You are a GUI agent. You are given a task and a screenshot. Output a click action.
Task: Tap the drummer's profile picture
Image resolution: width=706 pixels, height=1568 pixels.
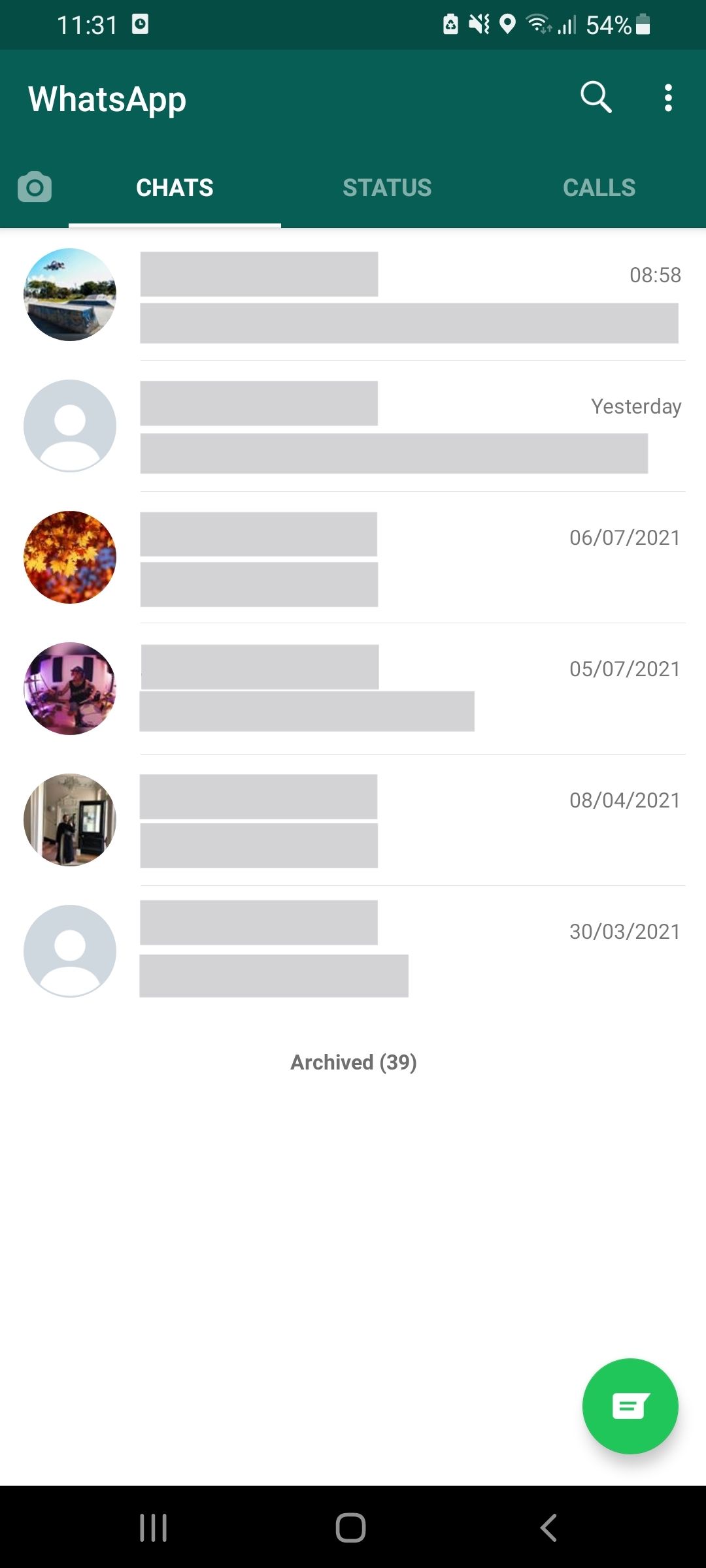[69, 688]
